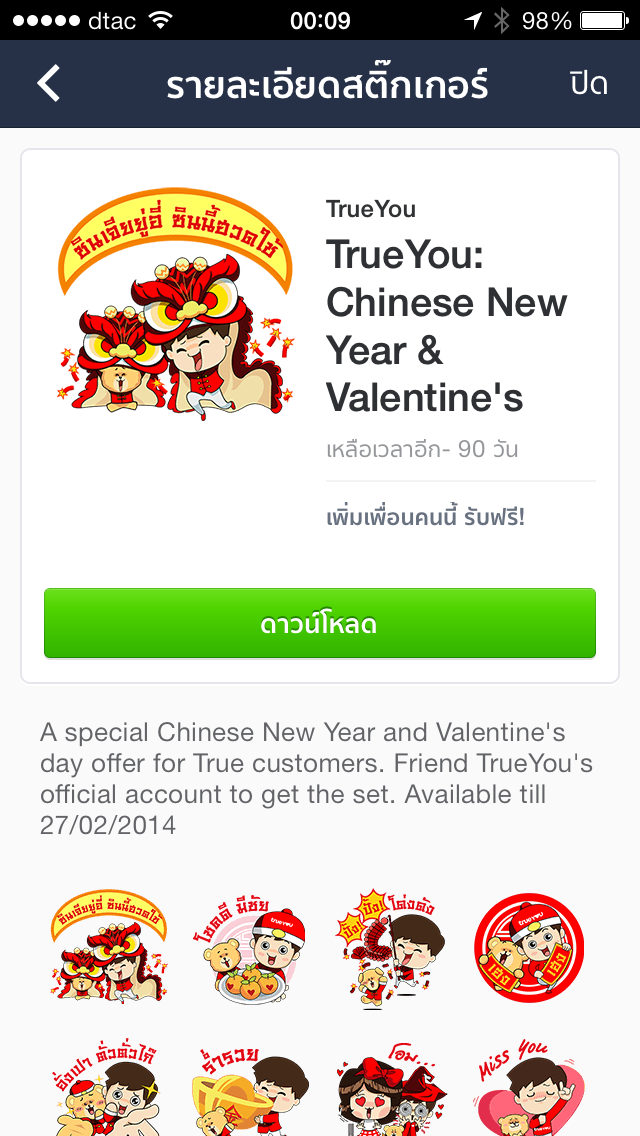Go back with the top-left arrow

[49, 84]
